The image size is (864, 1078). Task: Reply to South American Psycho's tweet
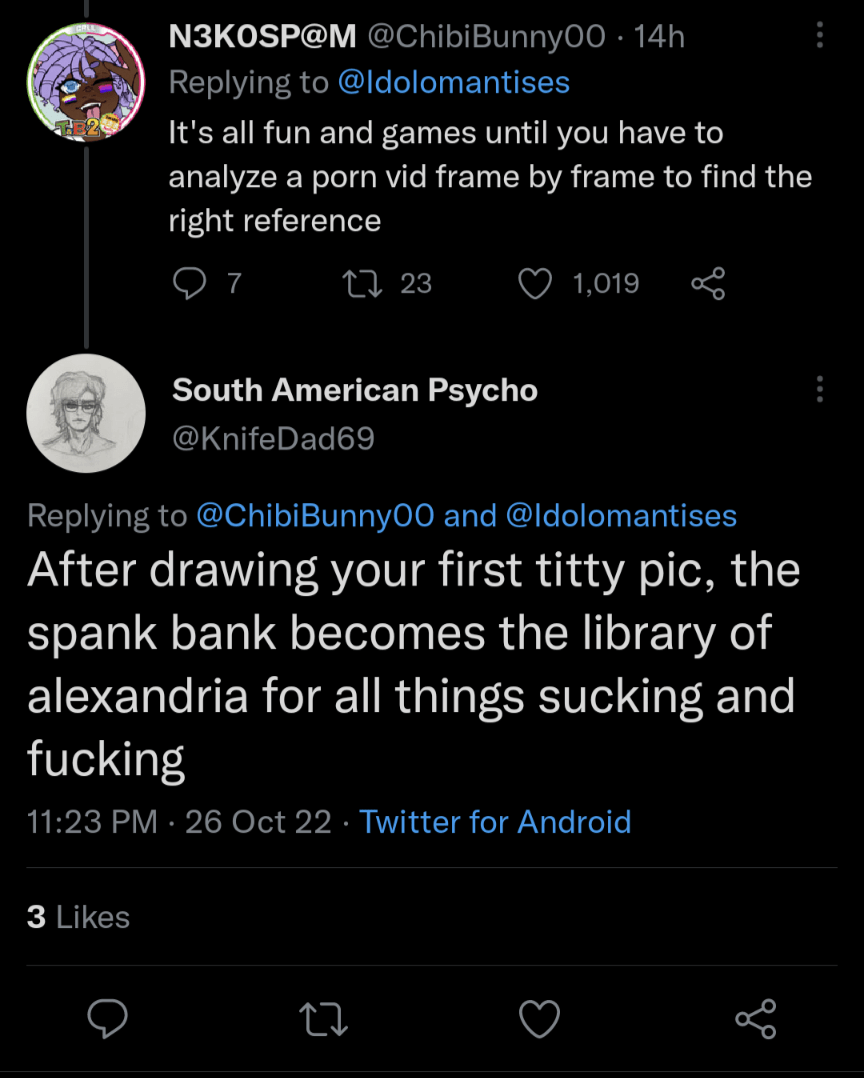tap(108, 1019)
